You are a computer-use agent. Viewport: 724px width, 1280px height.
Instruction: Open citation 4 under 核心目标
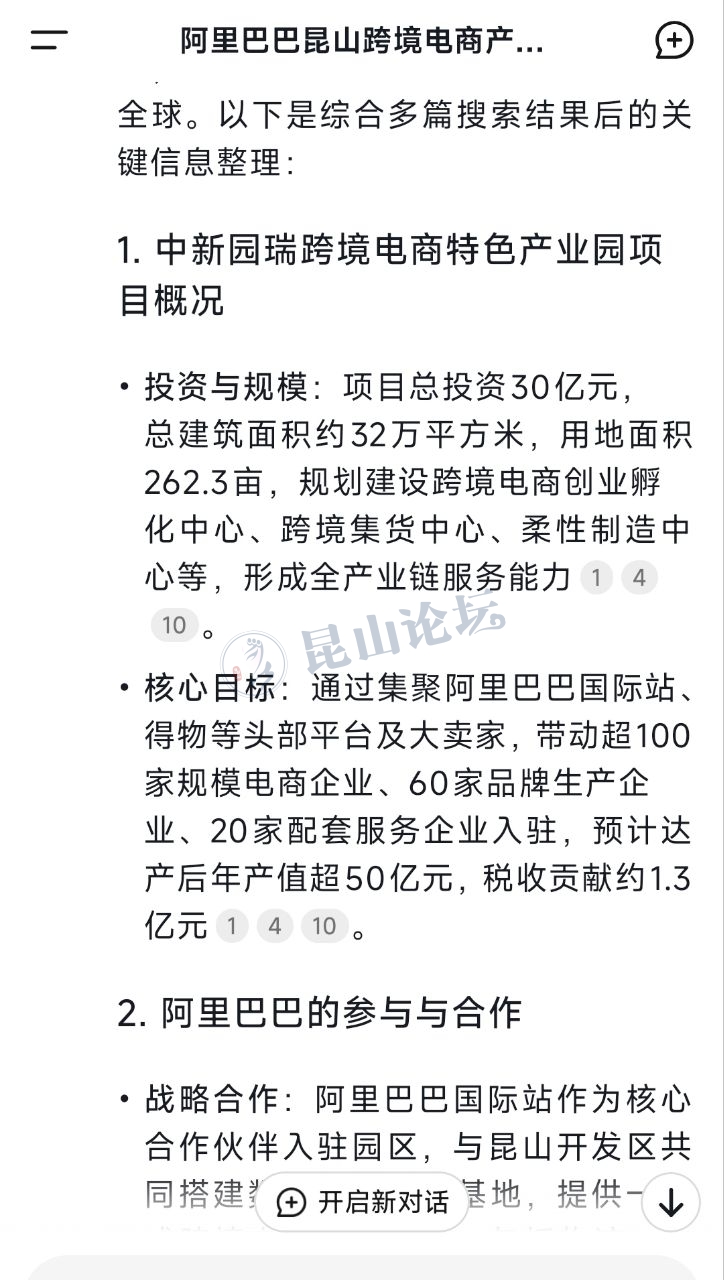273,926
